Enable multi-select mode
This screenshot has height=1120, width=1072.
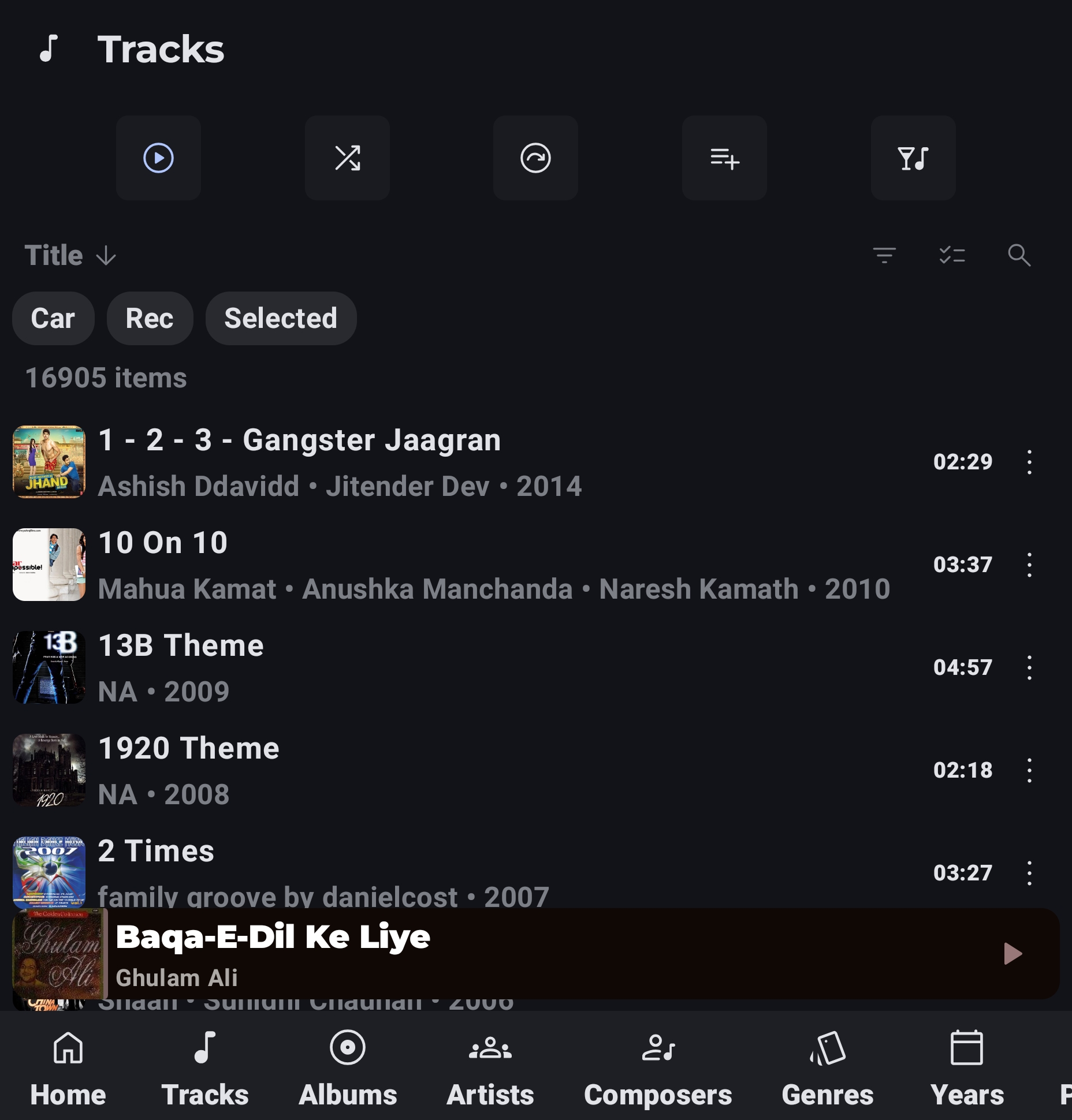click(x=952, y=255)
